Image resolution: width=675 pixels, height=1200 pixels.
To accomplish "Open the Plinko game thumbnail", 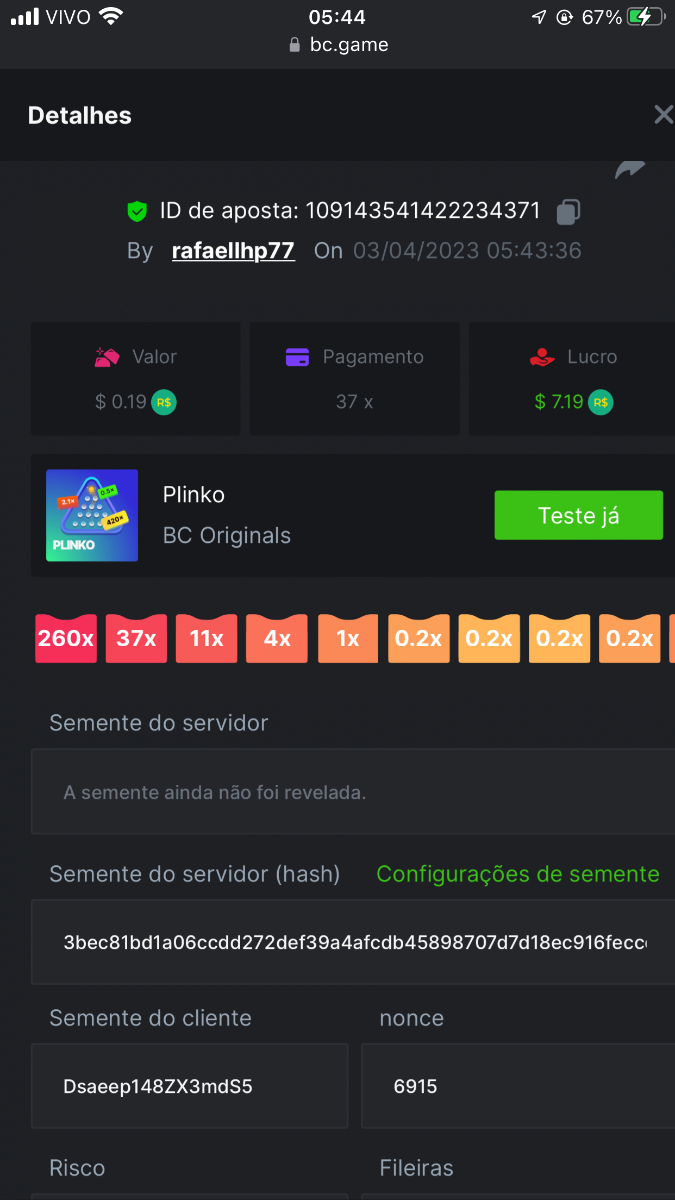I will (92, 515).
